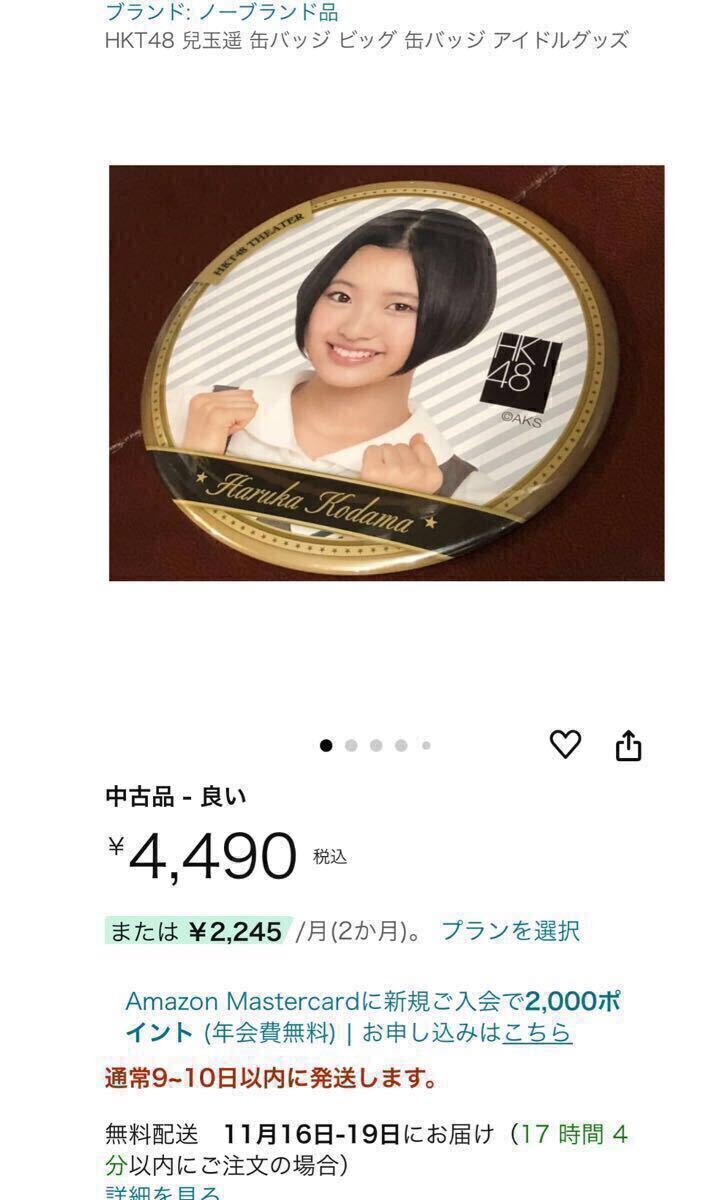
Task: Open the badge product photo
Action: click(x=386, y=373)
